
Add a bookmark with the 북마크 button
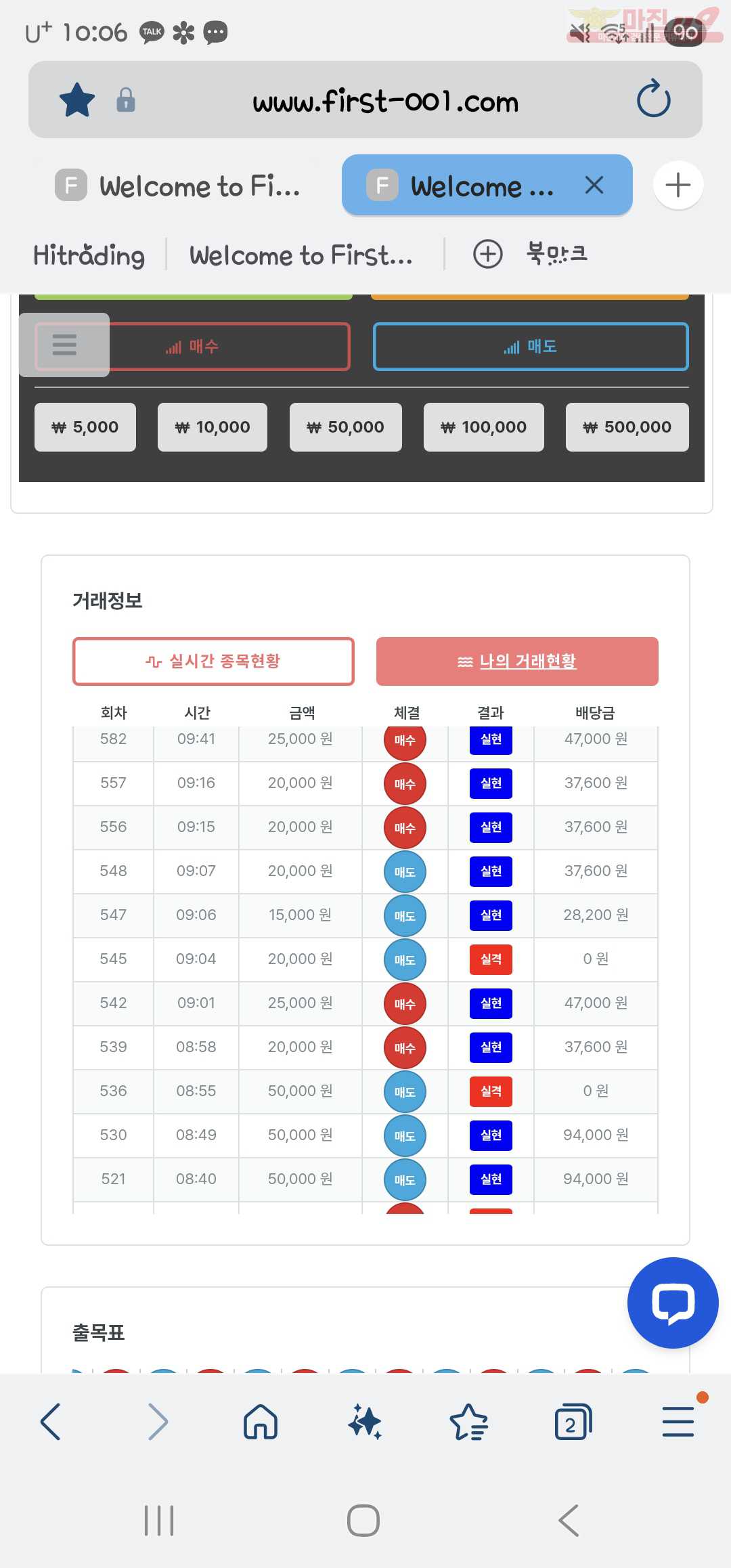point(531,254)
